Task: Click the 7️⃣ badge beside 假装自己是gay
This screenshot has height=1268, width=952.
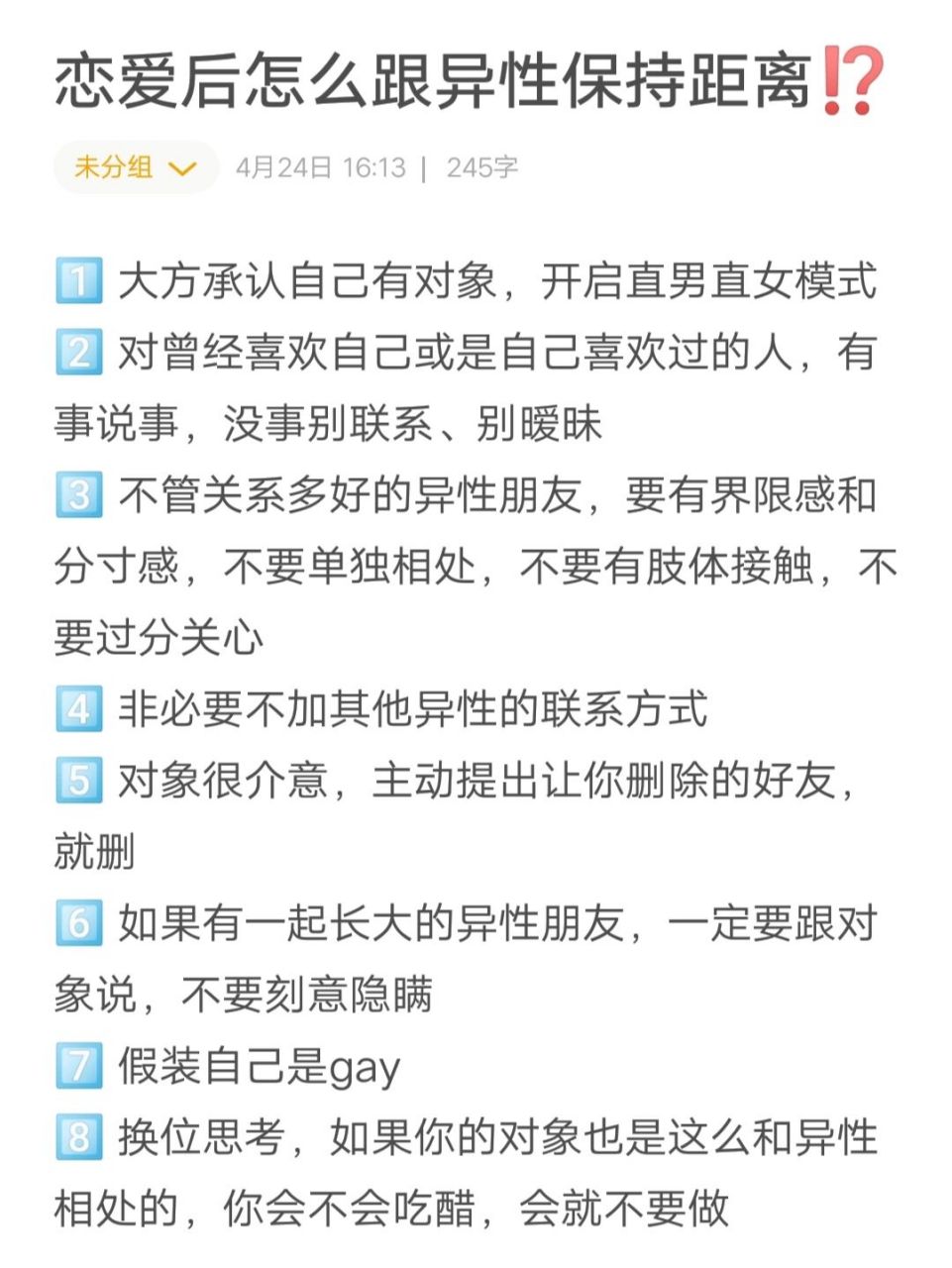Action: (78, 1063)
